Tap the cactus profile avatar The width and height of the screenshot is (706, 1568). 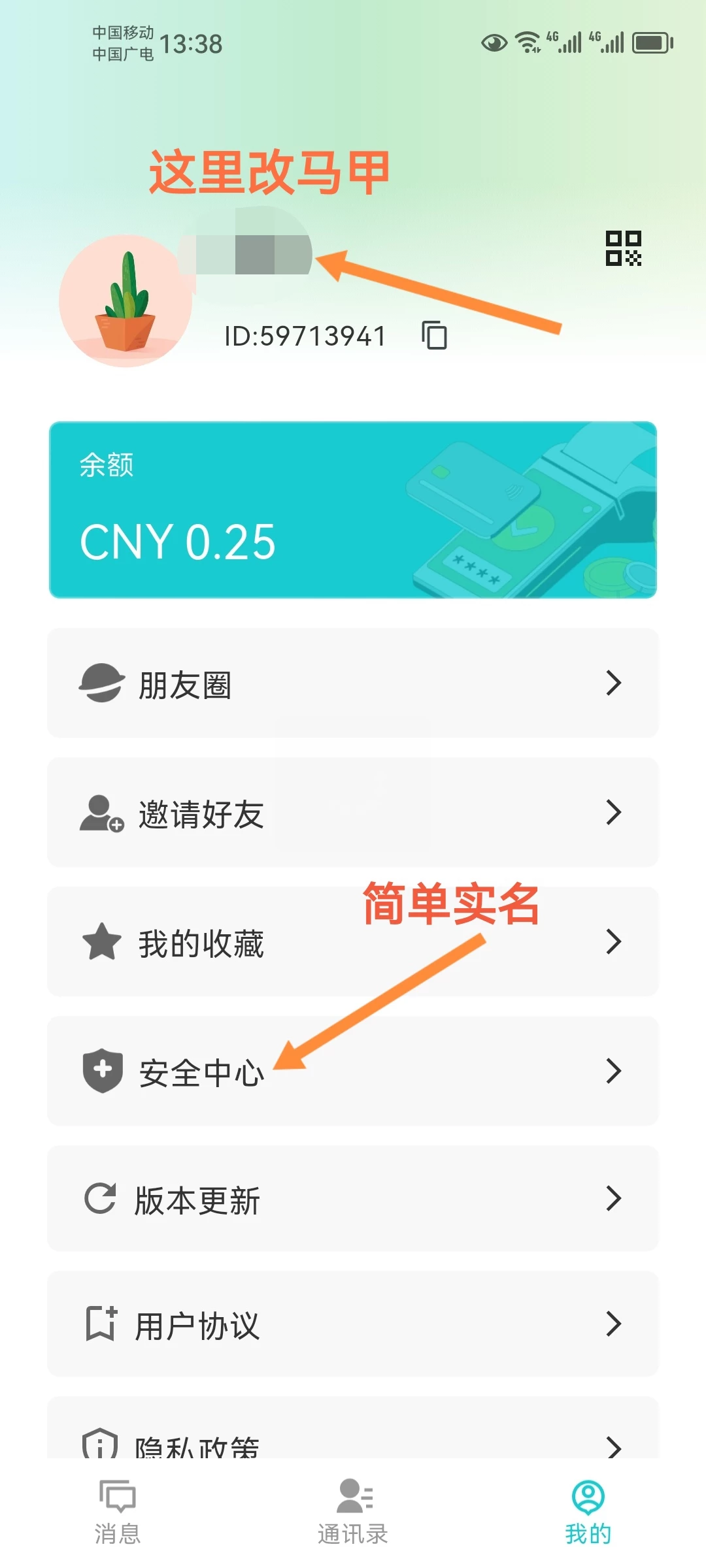tap(125, 301)
